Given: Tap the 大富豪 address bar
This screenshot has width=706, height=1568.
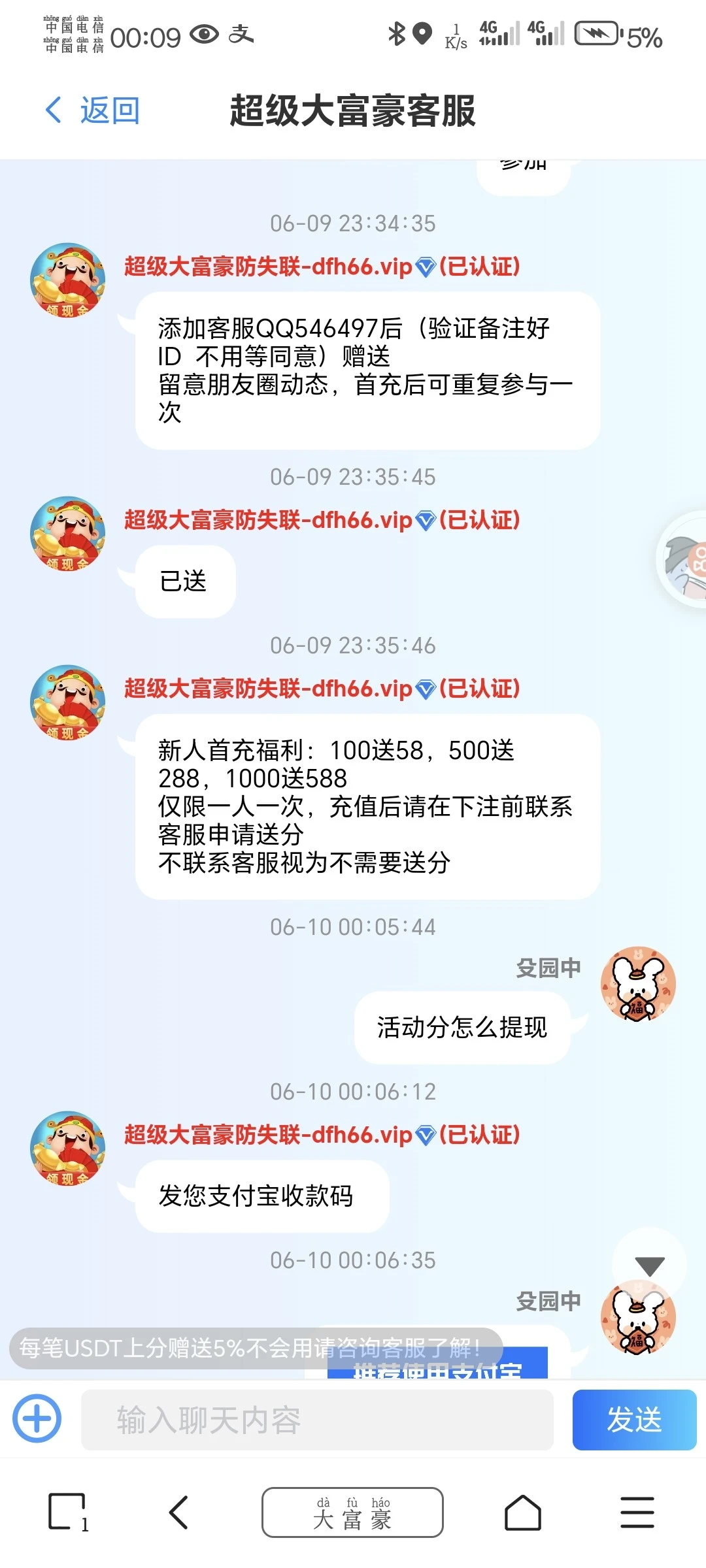Looking at the screenshot, I should pos(352,1512).
